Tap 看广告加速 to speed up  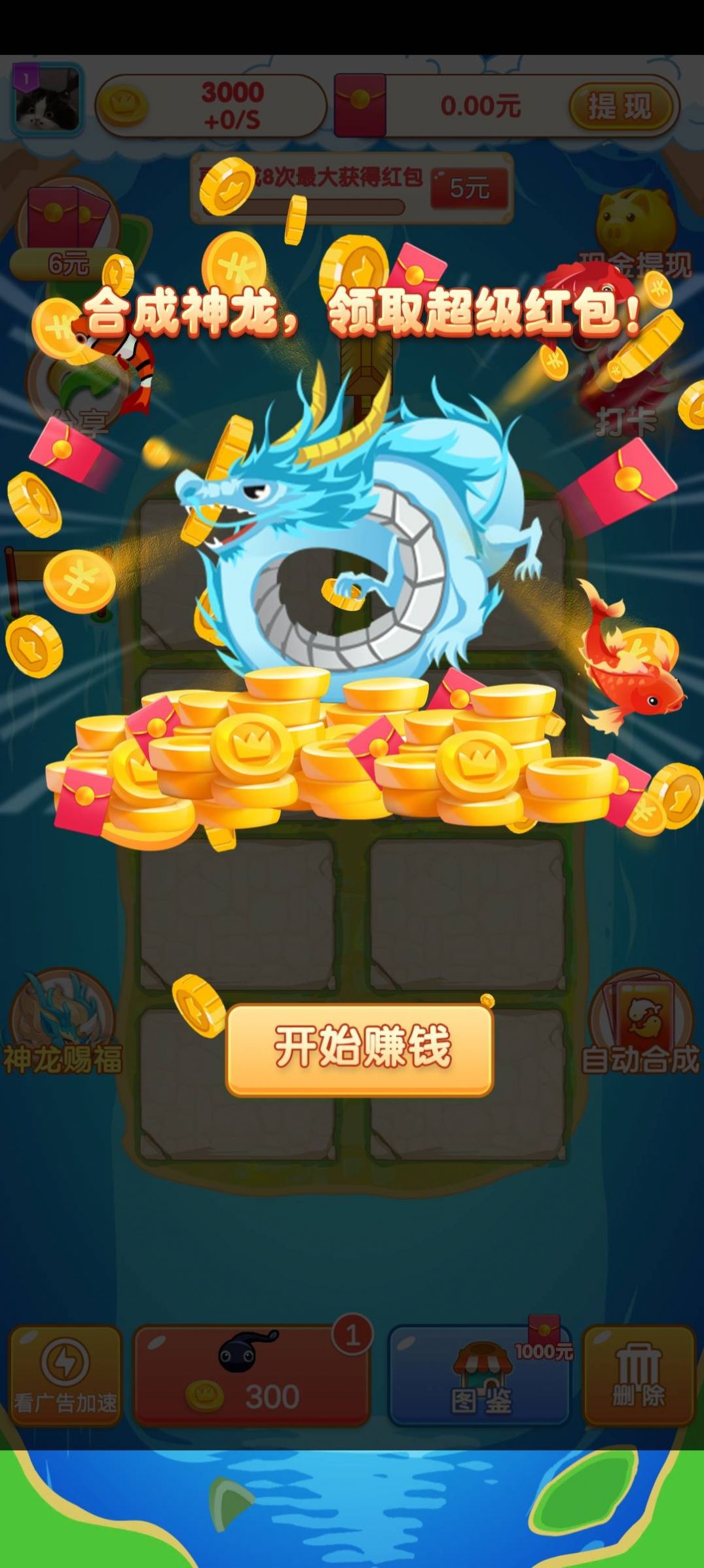pos(65,1375)
